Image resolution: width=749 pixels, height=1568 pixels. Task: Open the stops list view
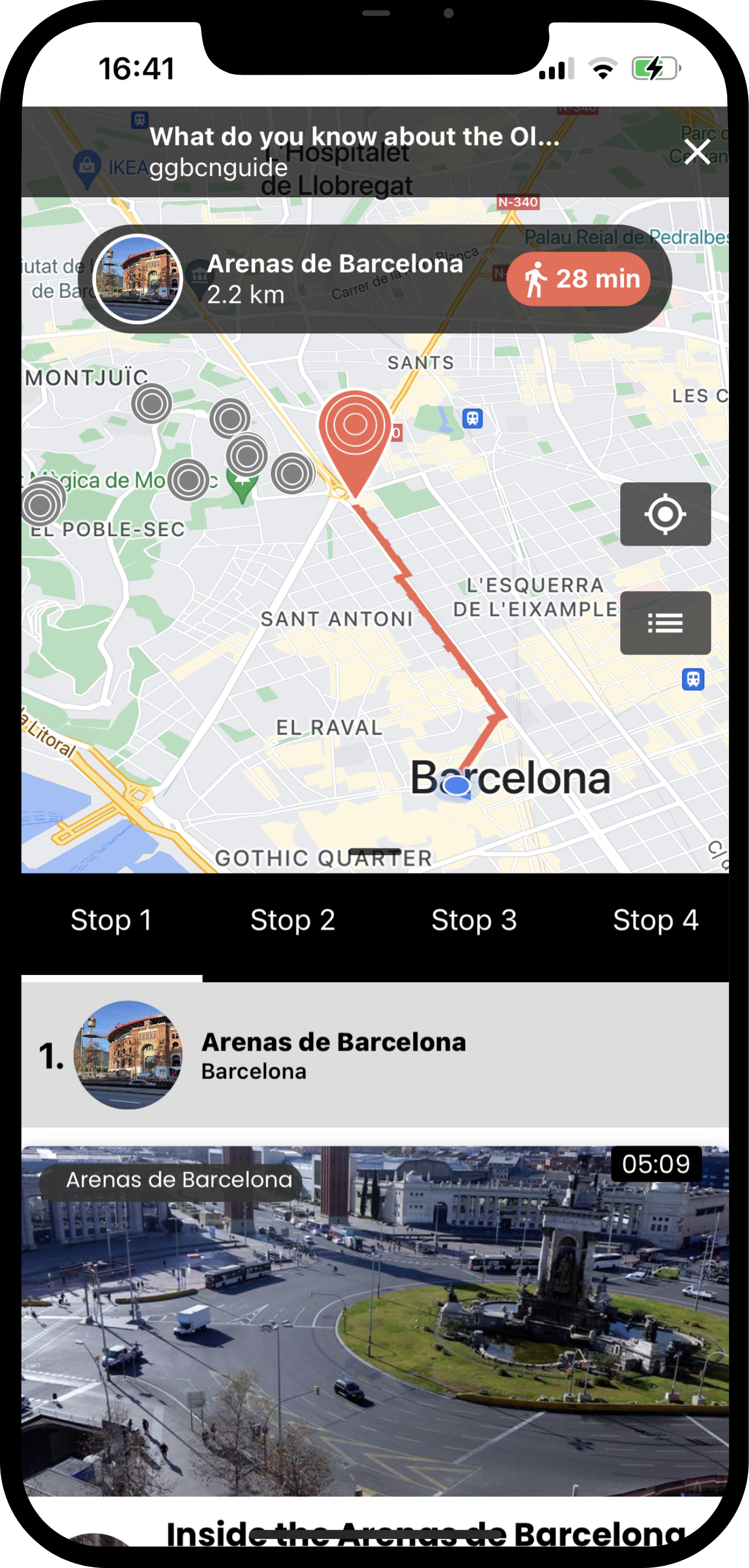click(x=665, y=623)
